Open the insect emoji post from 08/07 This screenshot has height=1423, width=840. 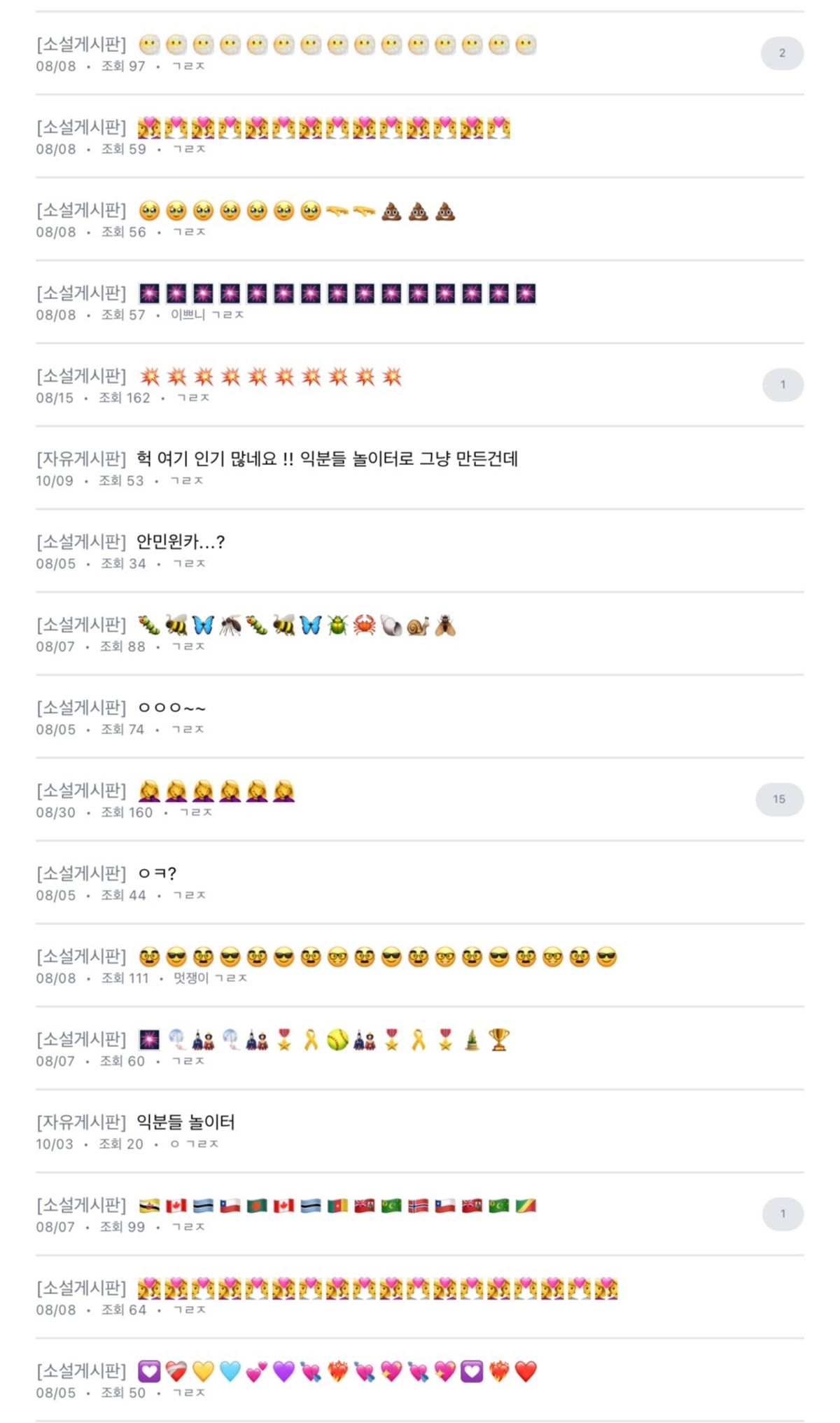coord(296,625)
